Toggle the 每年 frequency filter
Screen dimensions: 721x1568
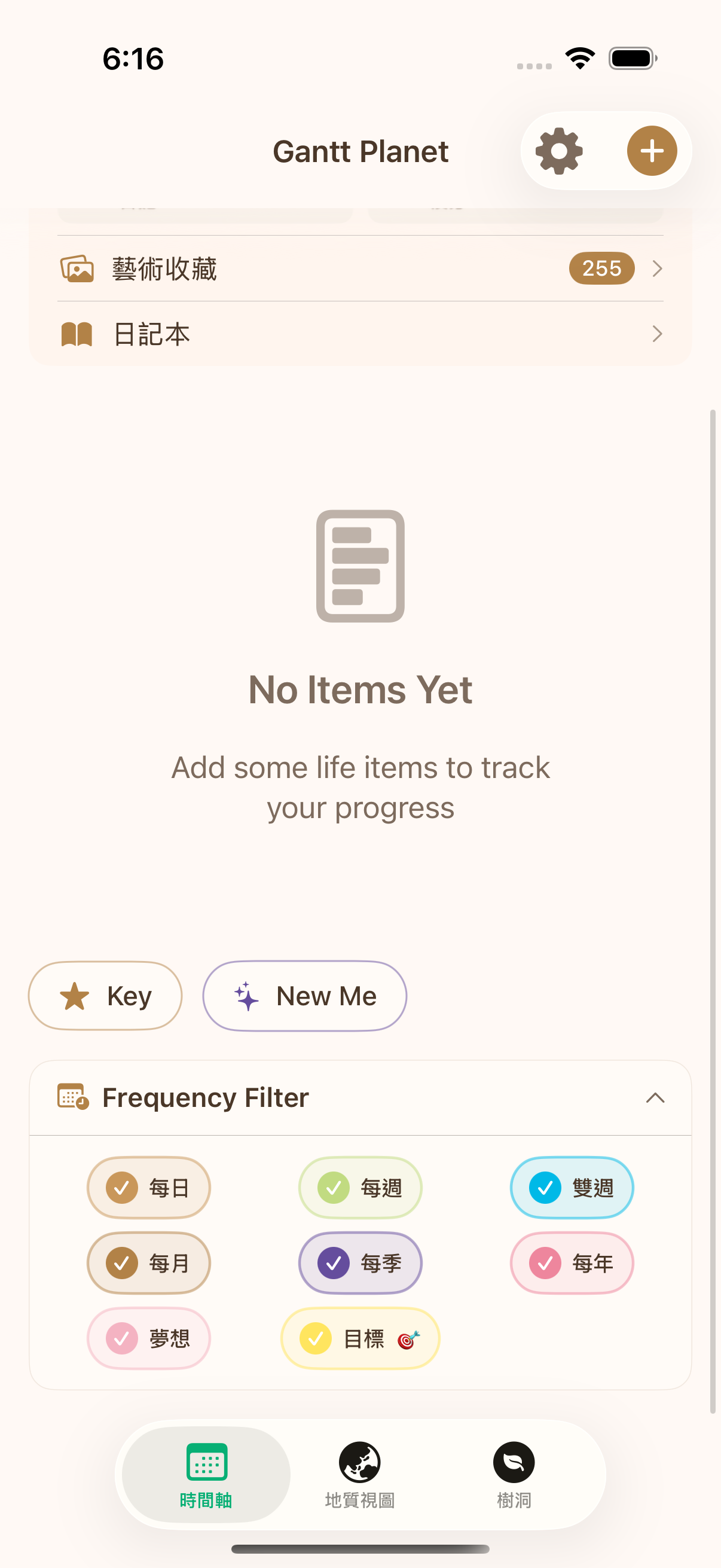click(572, 1263)
